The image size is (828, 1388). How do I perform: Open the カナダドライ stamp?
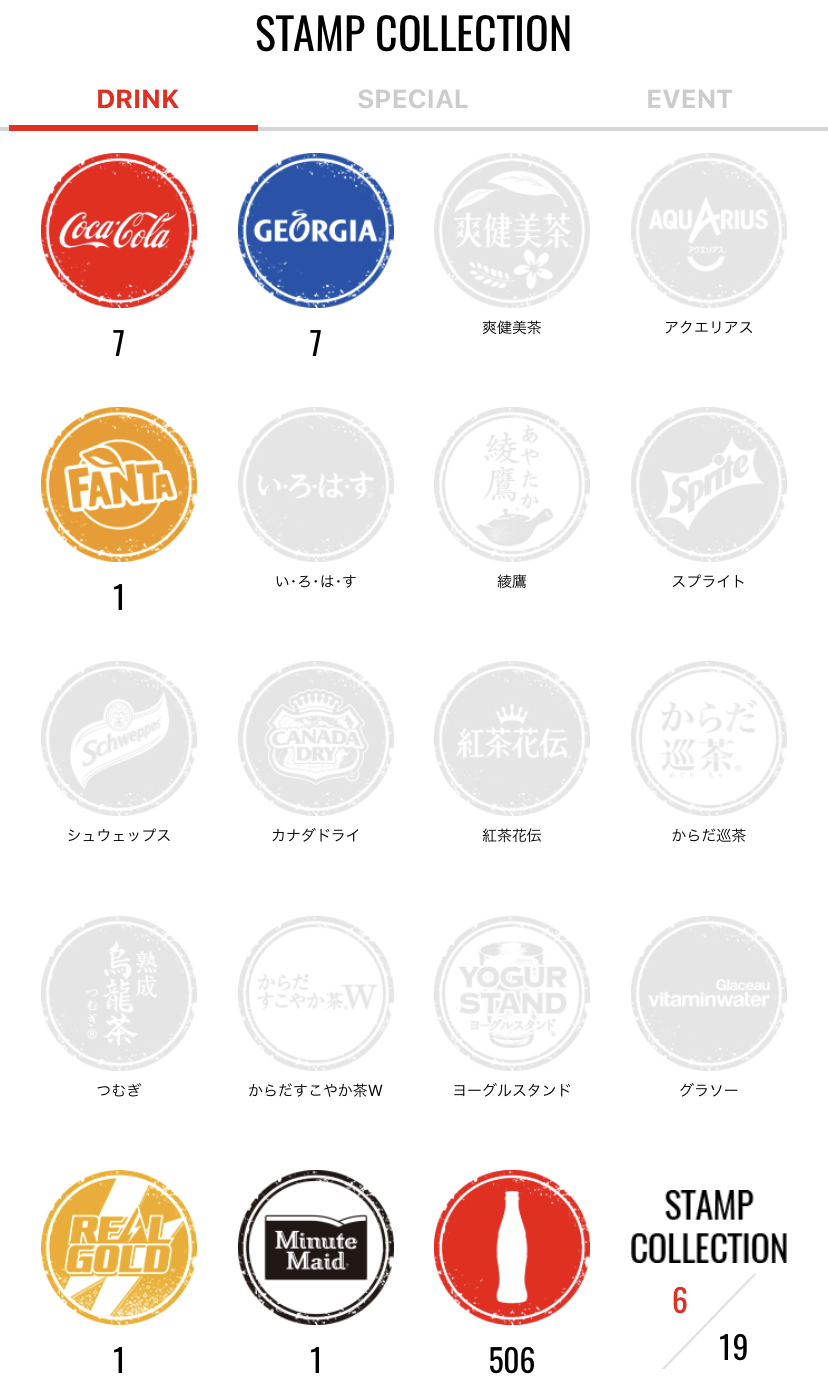315,739
